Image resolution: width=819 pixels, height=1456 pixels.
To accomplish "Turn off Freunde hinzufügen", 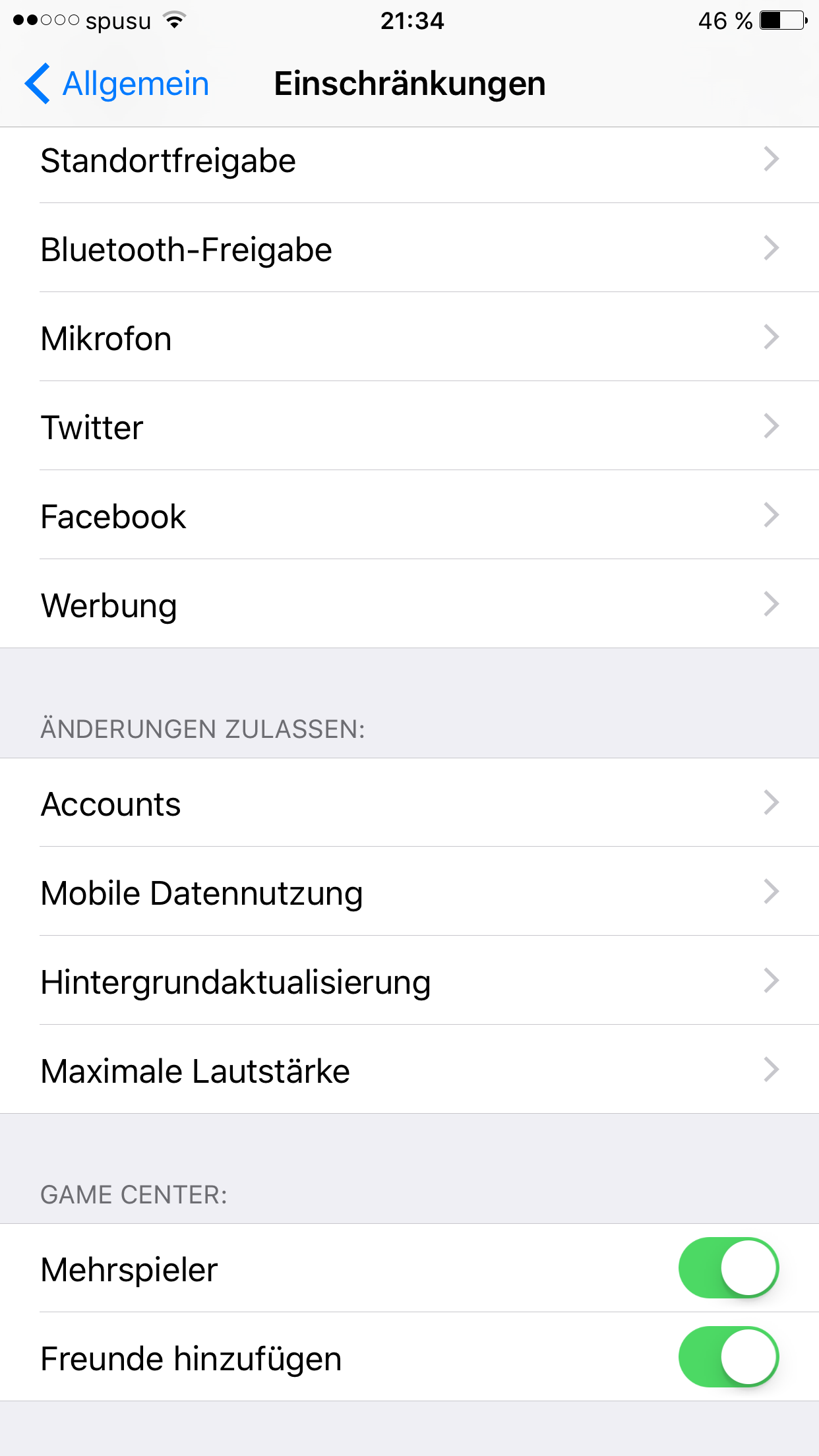I will [x=729, y=1357].
